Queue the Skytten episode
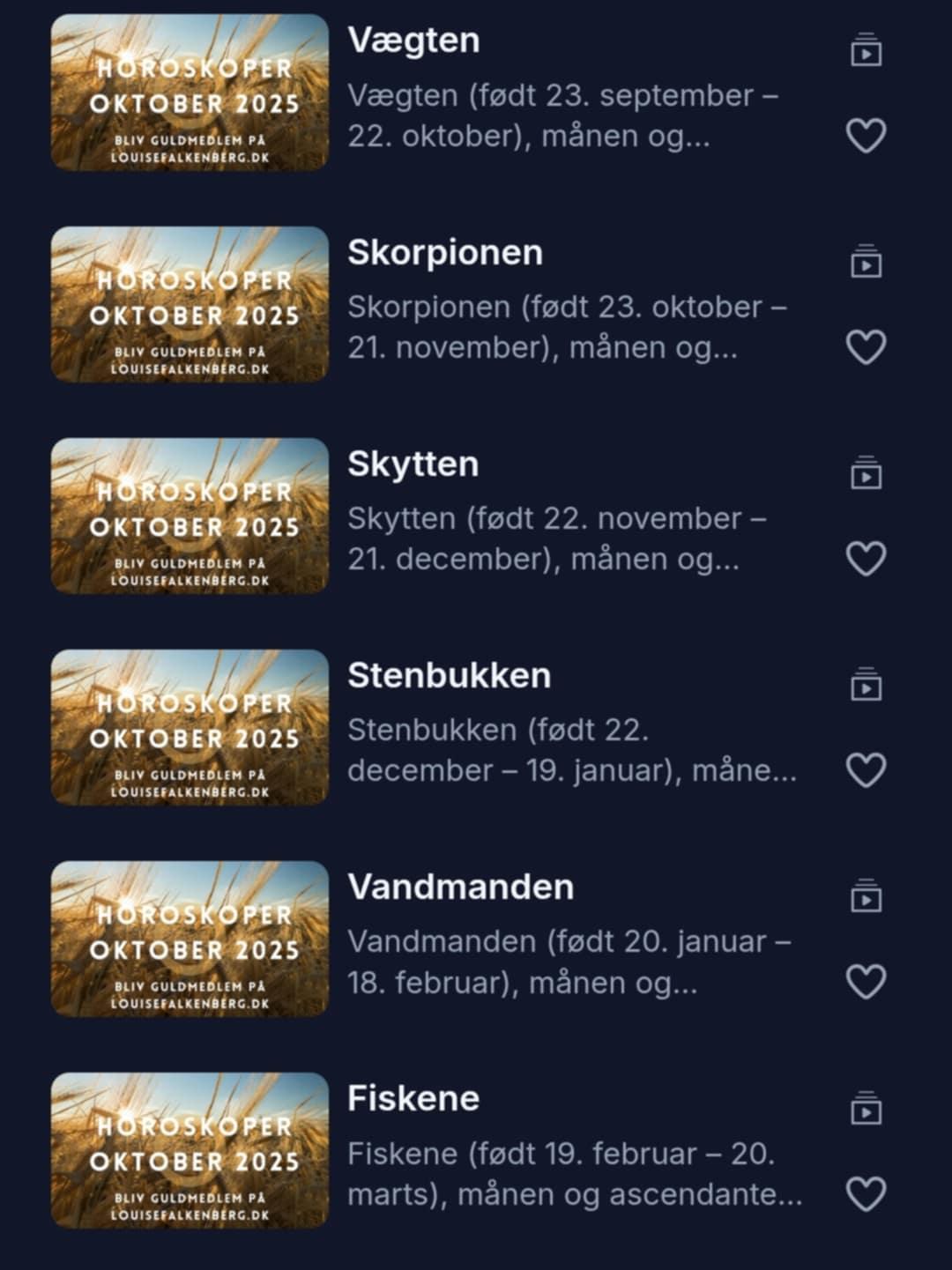Image resolution: width=952 pixels, height=1270 pixels. pos(866,473)
